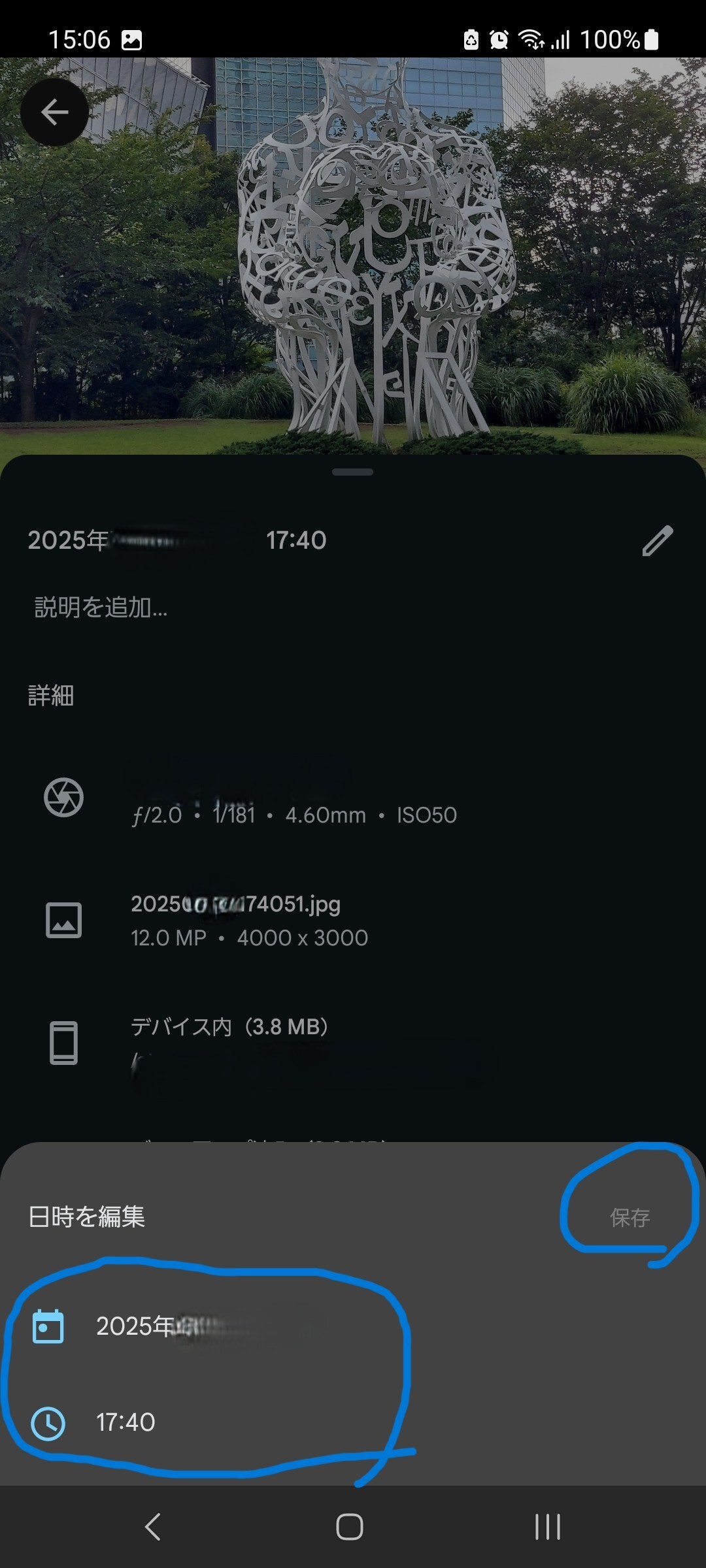Add a description in 説明を追加 field

101,608
